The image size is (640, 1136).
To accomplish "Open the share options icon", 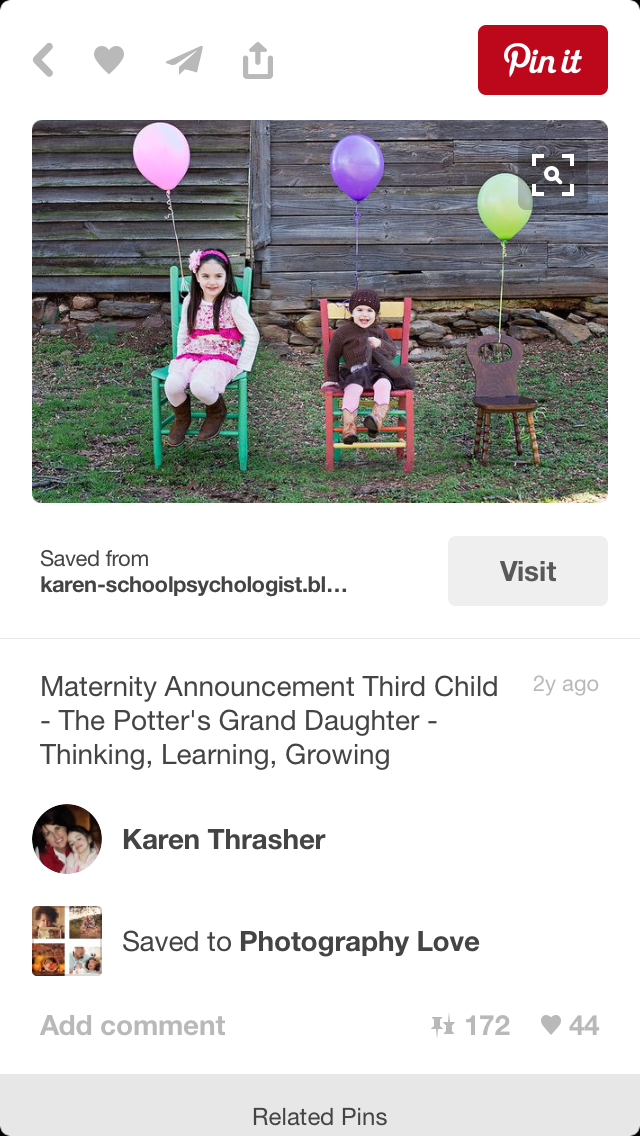I will (258, 60).
